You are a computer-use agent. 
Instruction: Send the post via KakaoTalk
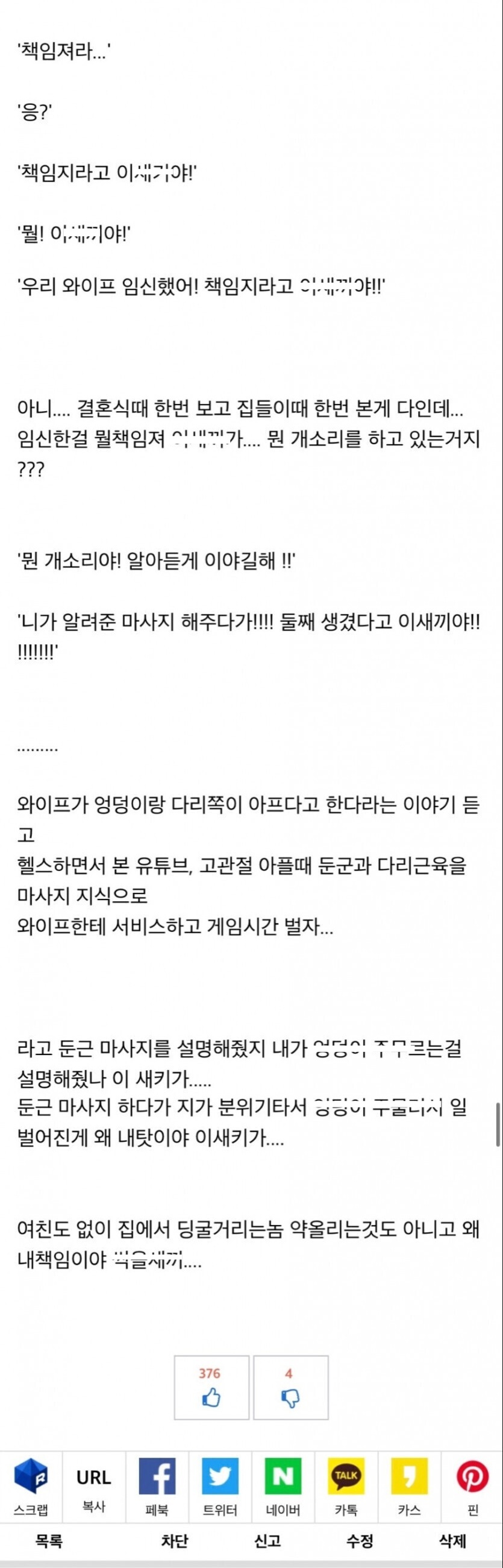click(x=346, y=1485)
